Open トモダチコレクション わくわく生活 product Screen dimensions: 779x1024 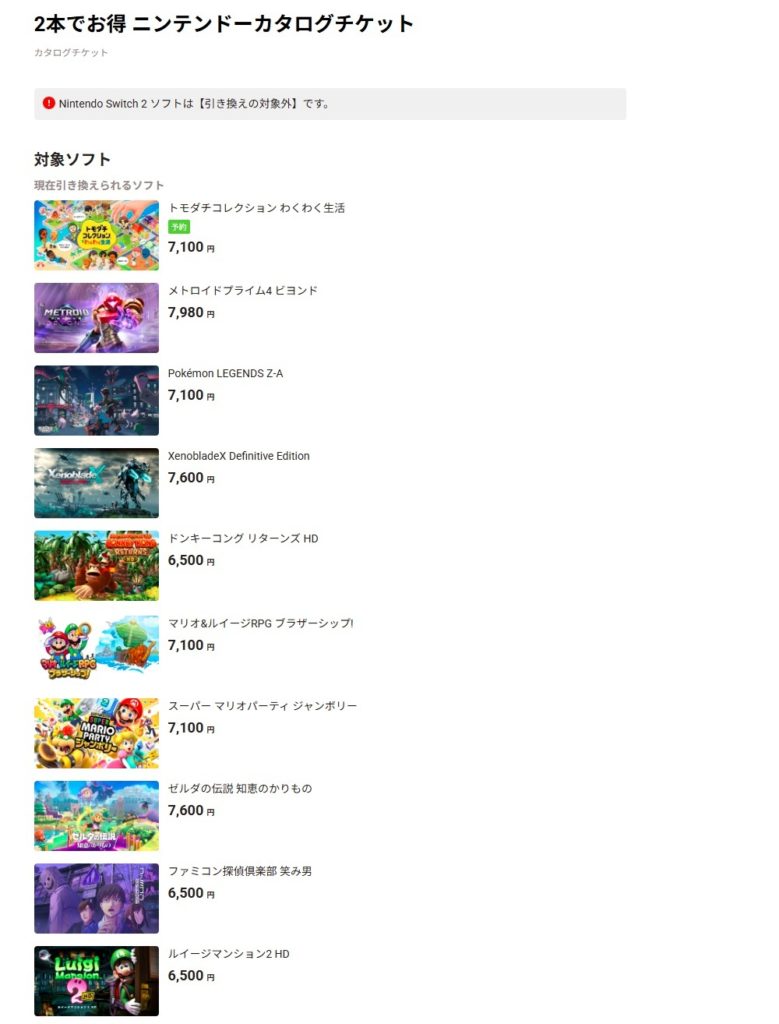[x=256, y=208]
